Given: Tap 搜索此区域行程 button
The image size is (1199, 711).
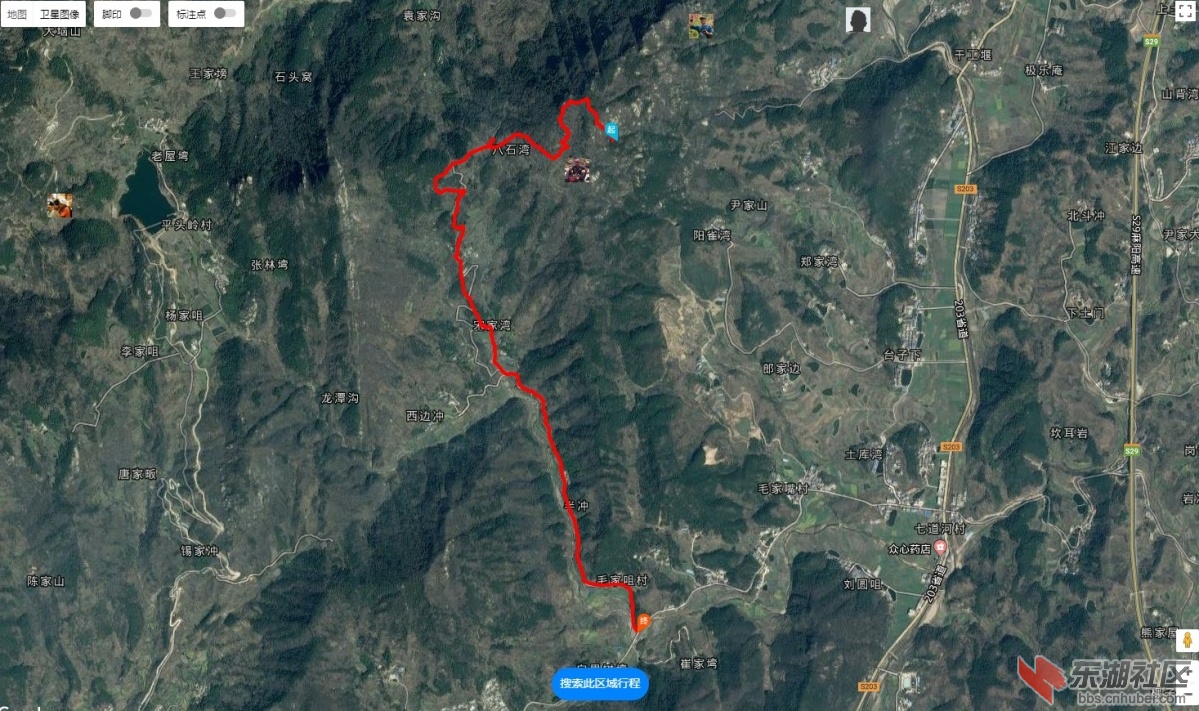Looking at the screenshot, I should (x=600, y=684).
